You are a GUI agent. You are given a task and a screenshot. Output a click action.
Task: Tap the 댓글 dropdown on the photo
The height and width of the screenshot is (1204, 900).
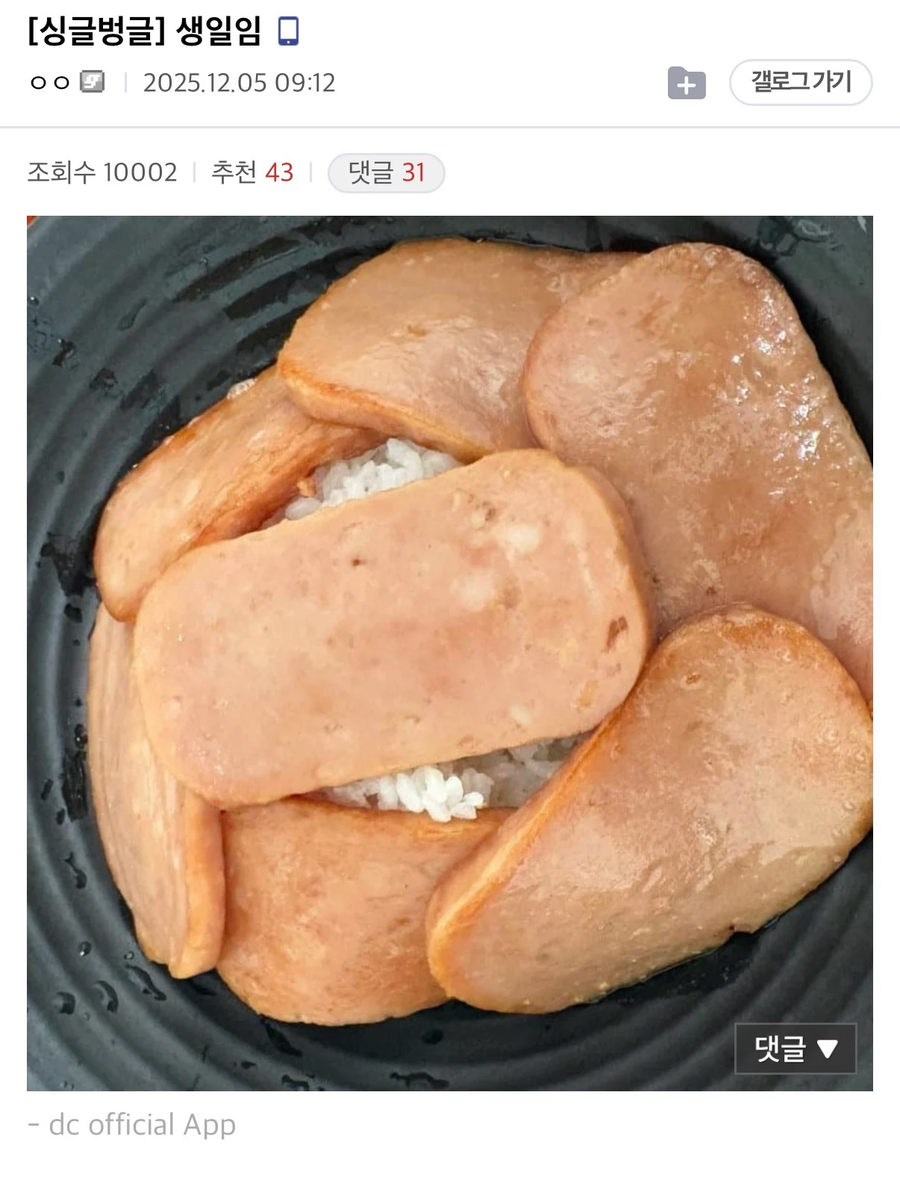coord(795,1048)
